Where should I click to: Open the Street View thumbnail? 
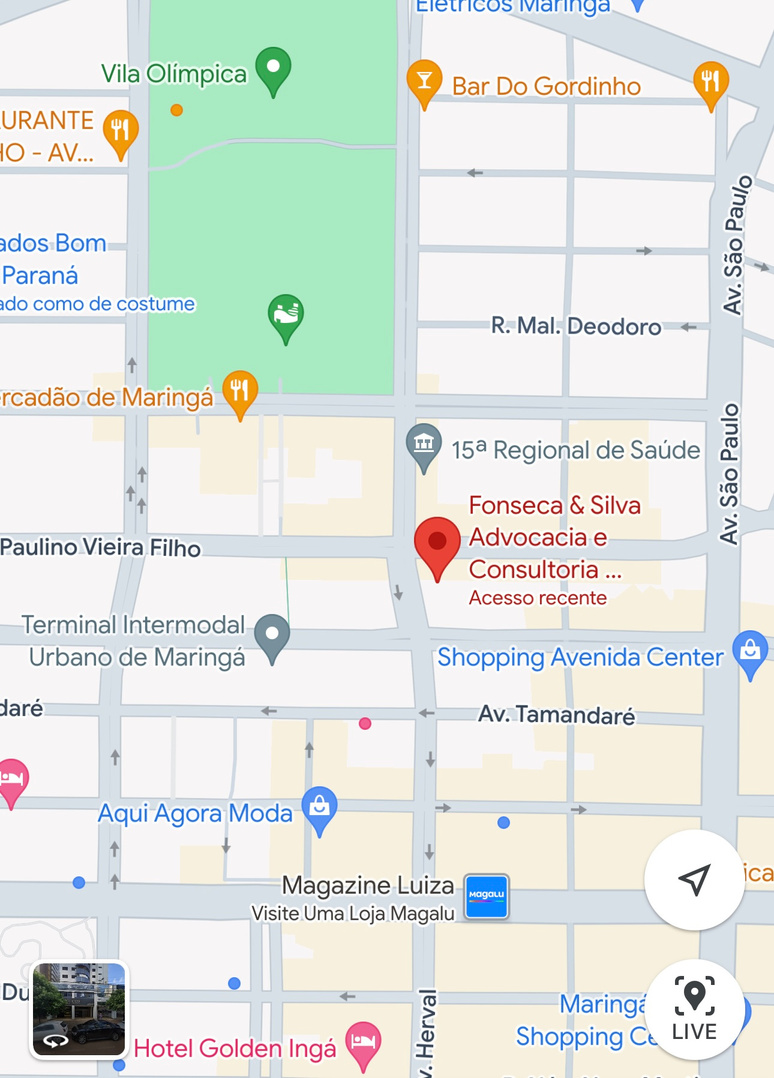(79, 1009)
